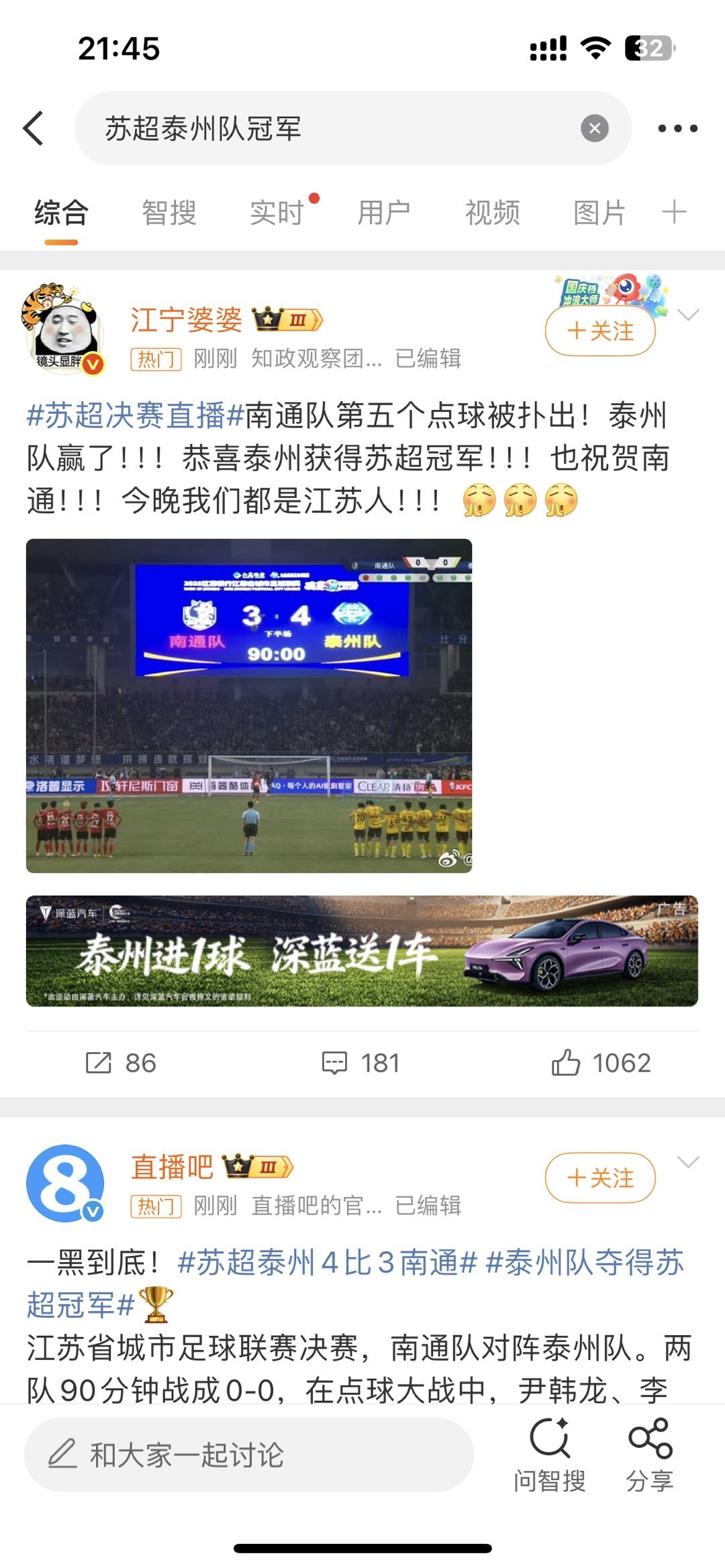Open the #苏超决赛直播# hashtag link
Viewport: 725px width, 1568px height.
pos(135,416)
